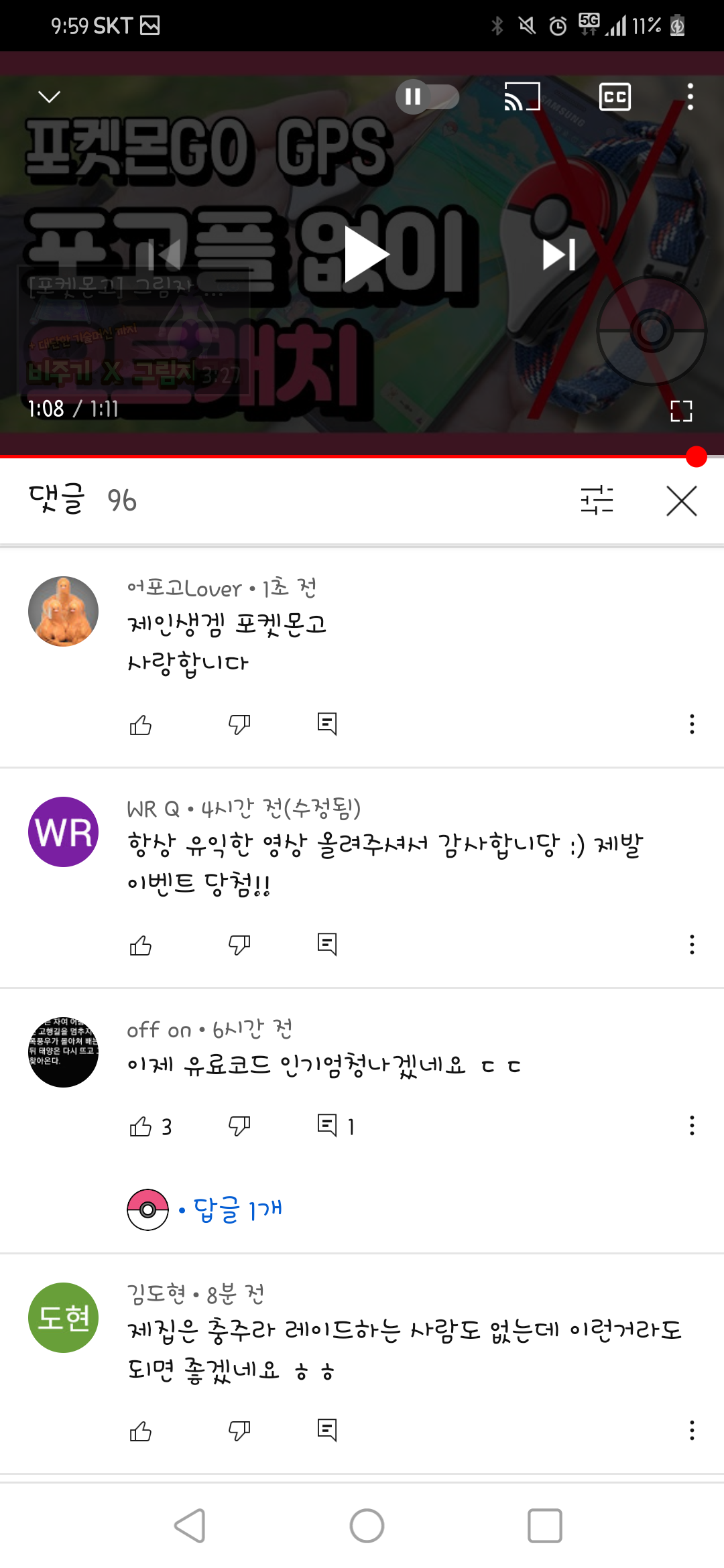This screenshot has width=724, height=1568.
Task: Open more options for WR Q's comment
Action: 692,945
